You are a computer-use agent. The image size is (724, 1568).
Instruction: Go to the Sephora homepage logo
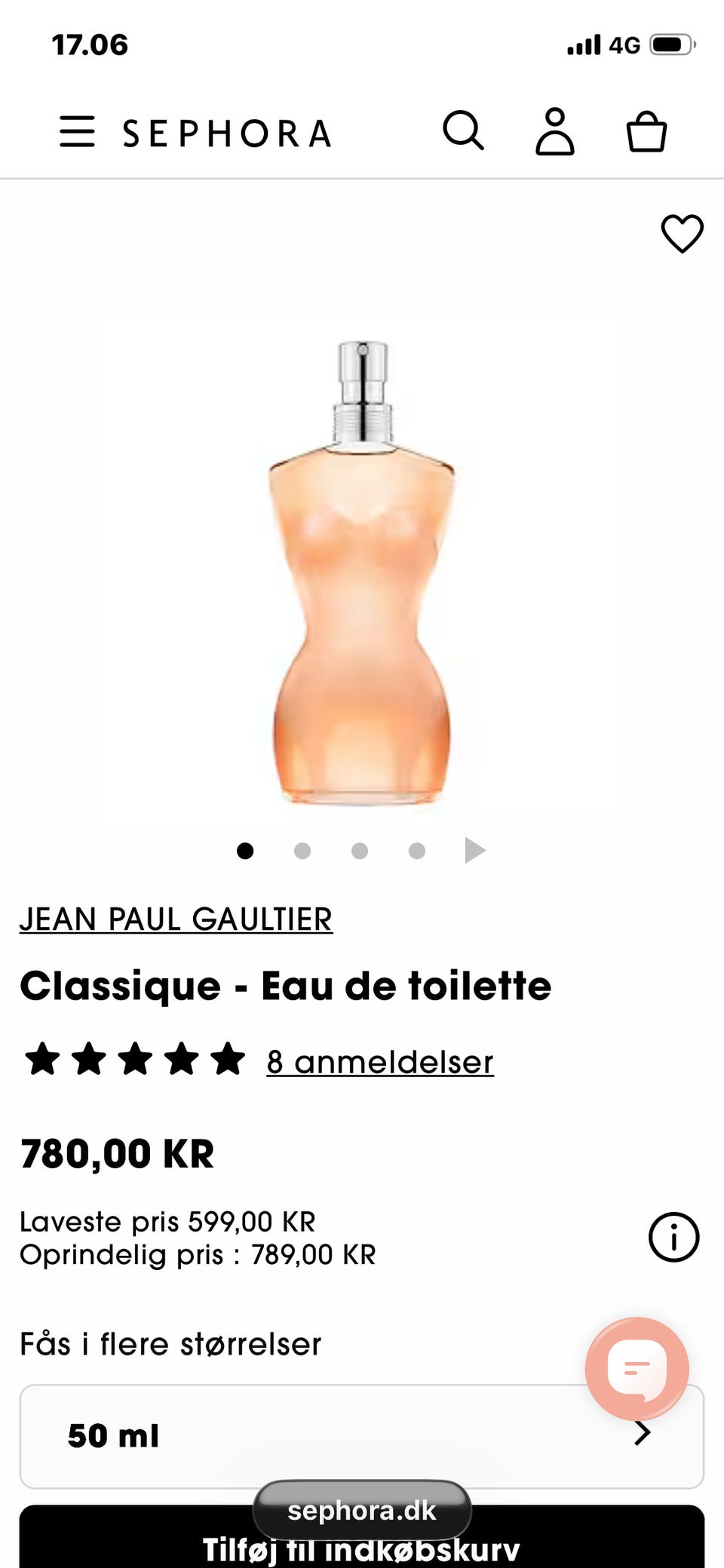[x=226, y=132]
